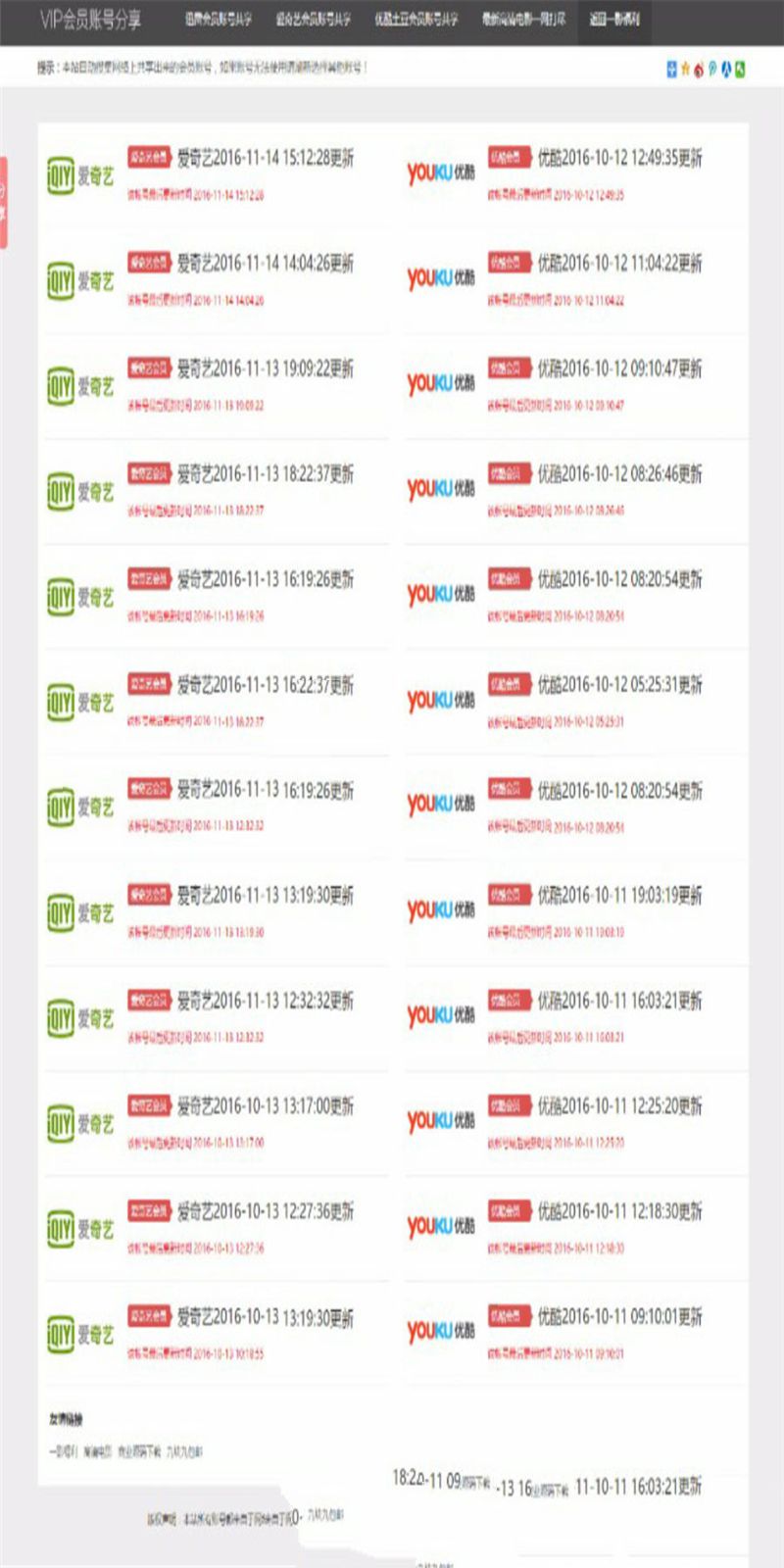The height and width of the screenshot is (1568, 784).
Task: Open the VIP会员账号分享 site title
Action: 90,20
